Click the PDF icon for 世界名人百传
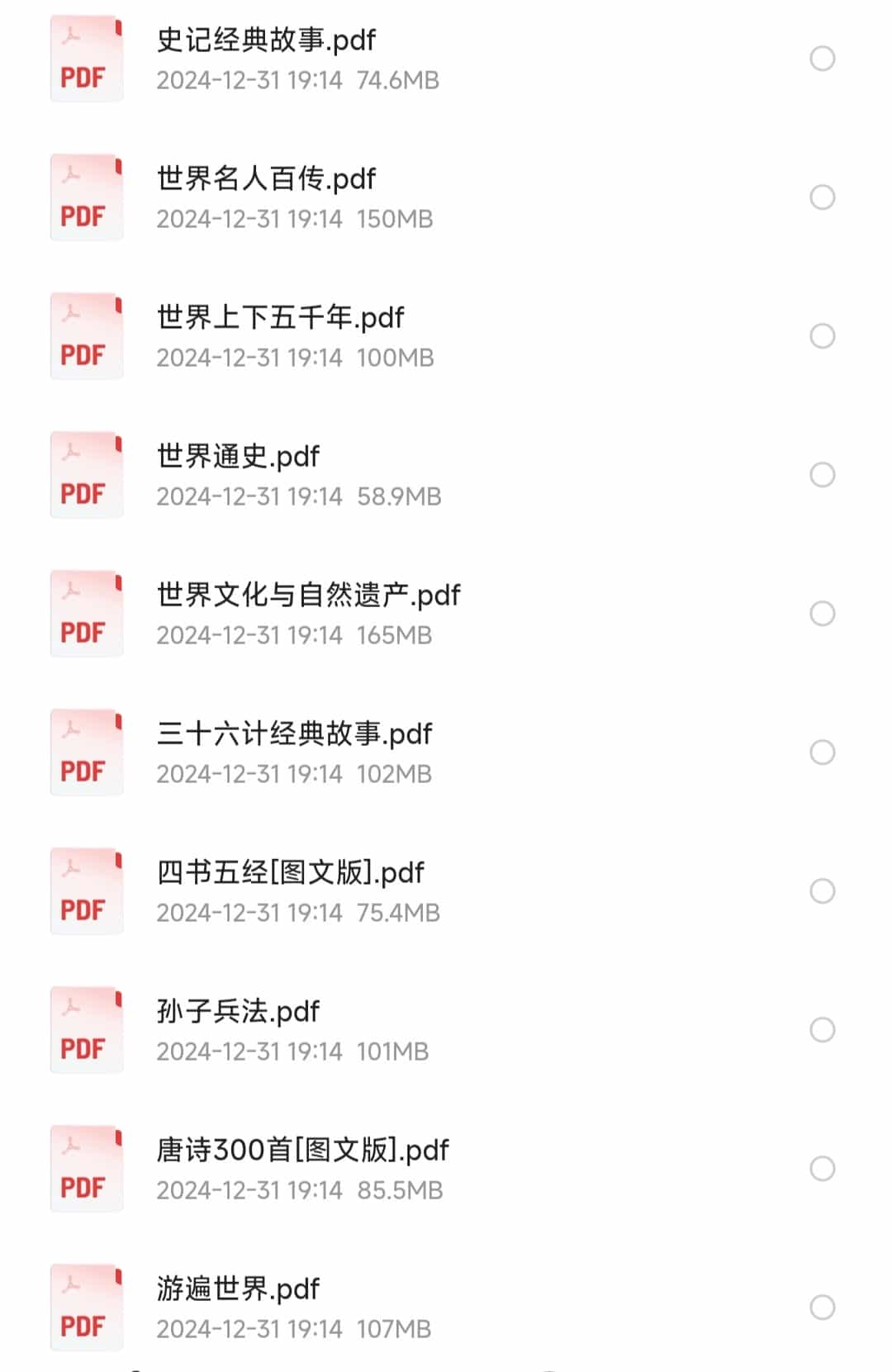The height and width of the screenshot is (1372, 892). (x=86, y=197)
